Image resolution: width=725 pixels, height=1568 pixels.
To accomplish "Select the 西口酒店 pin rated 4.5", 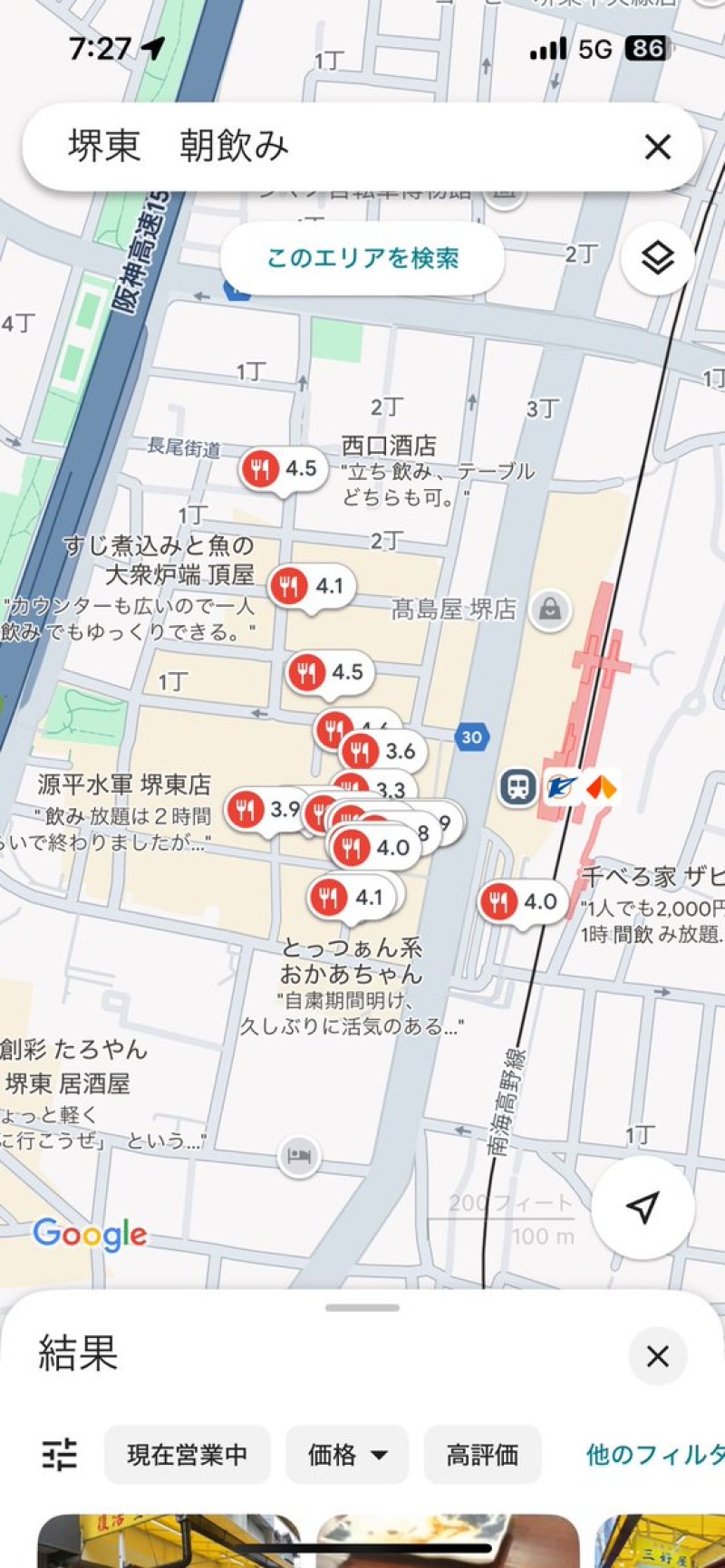I will click(x=282, y=469).
